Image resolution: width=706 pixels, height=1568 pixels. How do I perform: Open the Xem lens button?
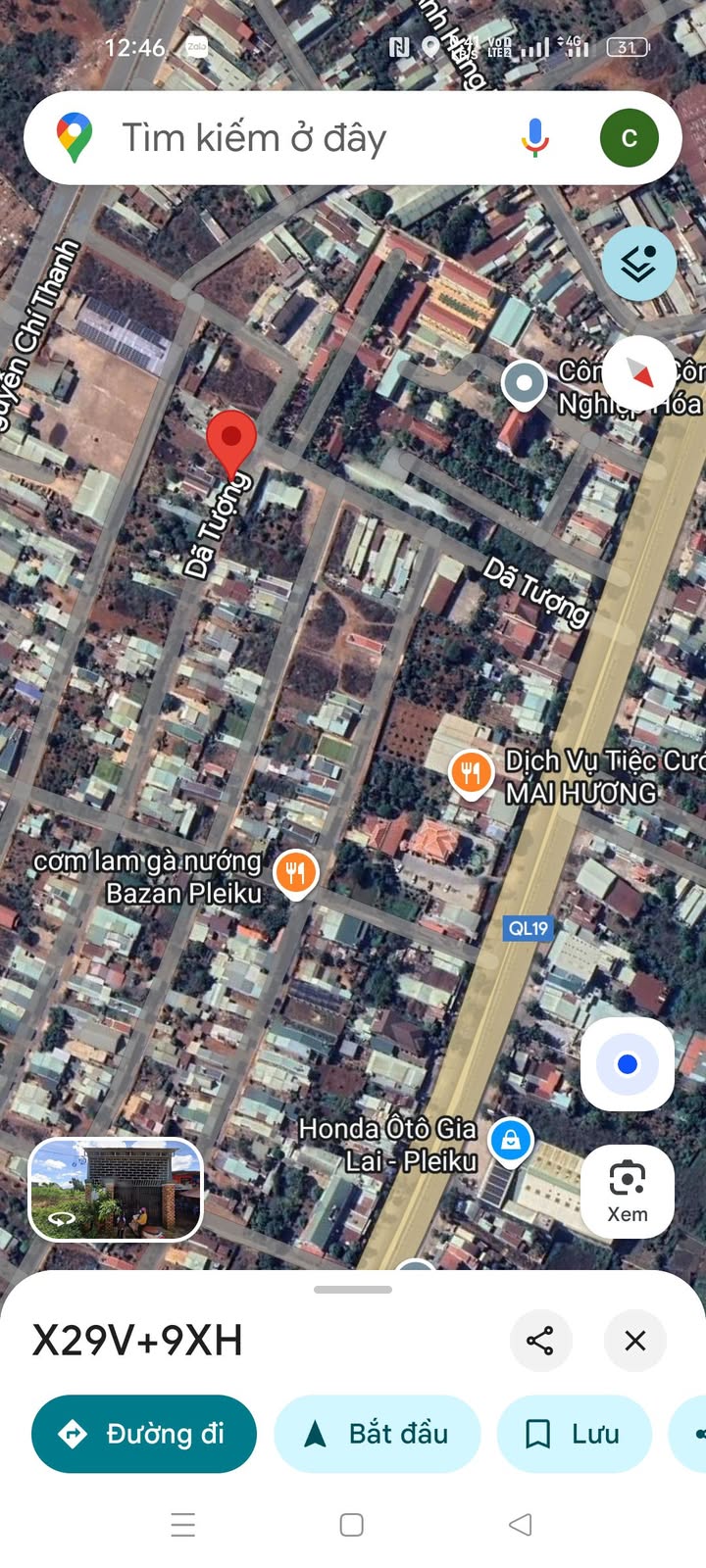(628, 1191)
